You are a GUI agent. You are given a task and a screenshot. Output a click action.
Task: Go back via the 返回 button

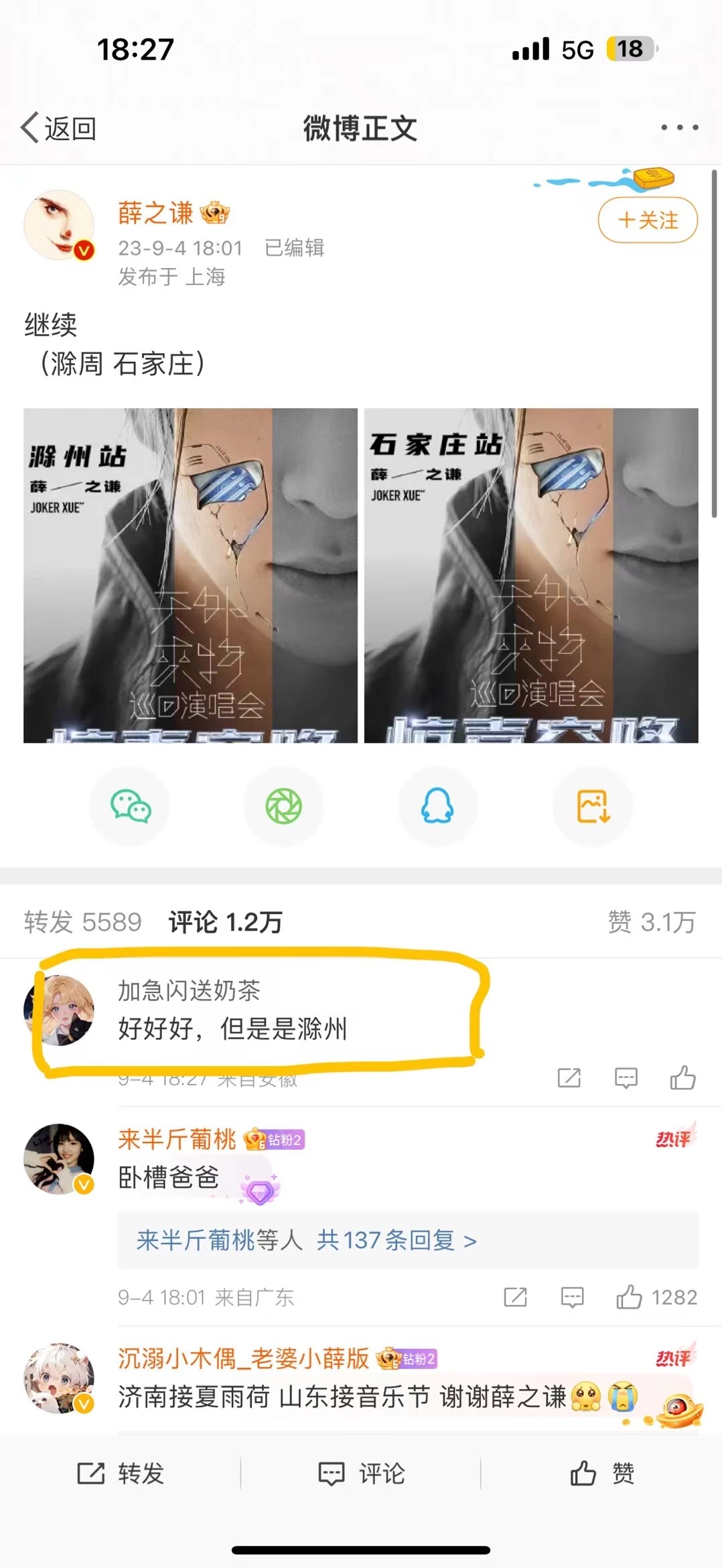tap(59, 128)
